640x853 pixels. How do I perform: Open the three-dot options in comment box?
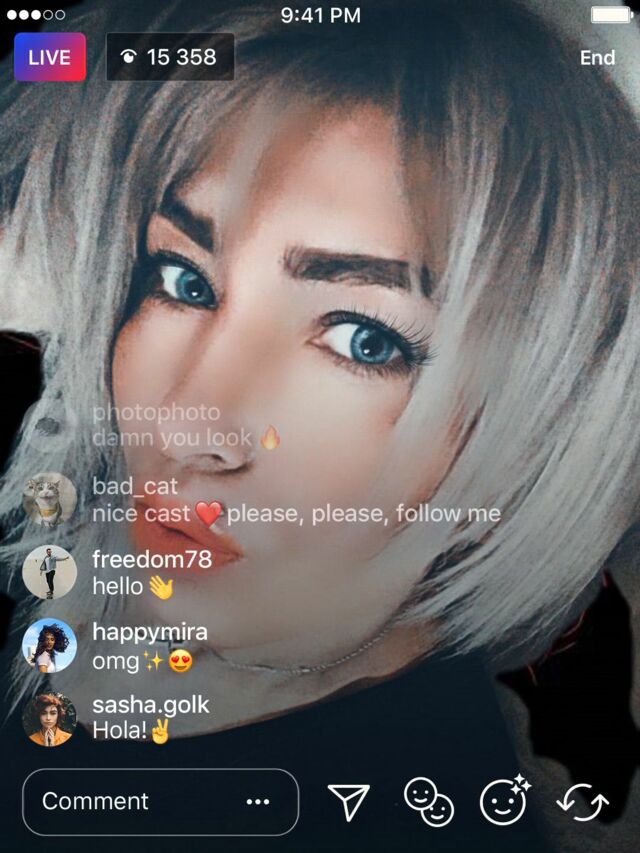point(257,801)
